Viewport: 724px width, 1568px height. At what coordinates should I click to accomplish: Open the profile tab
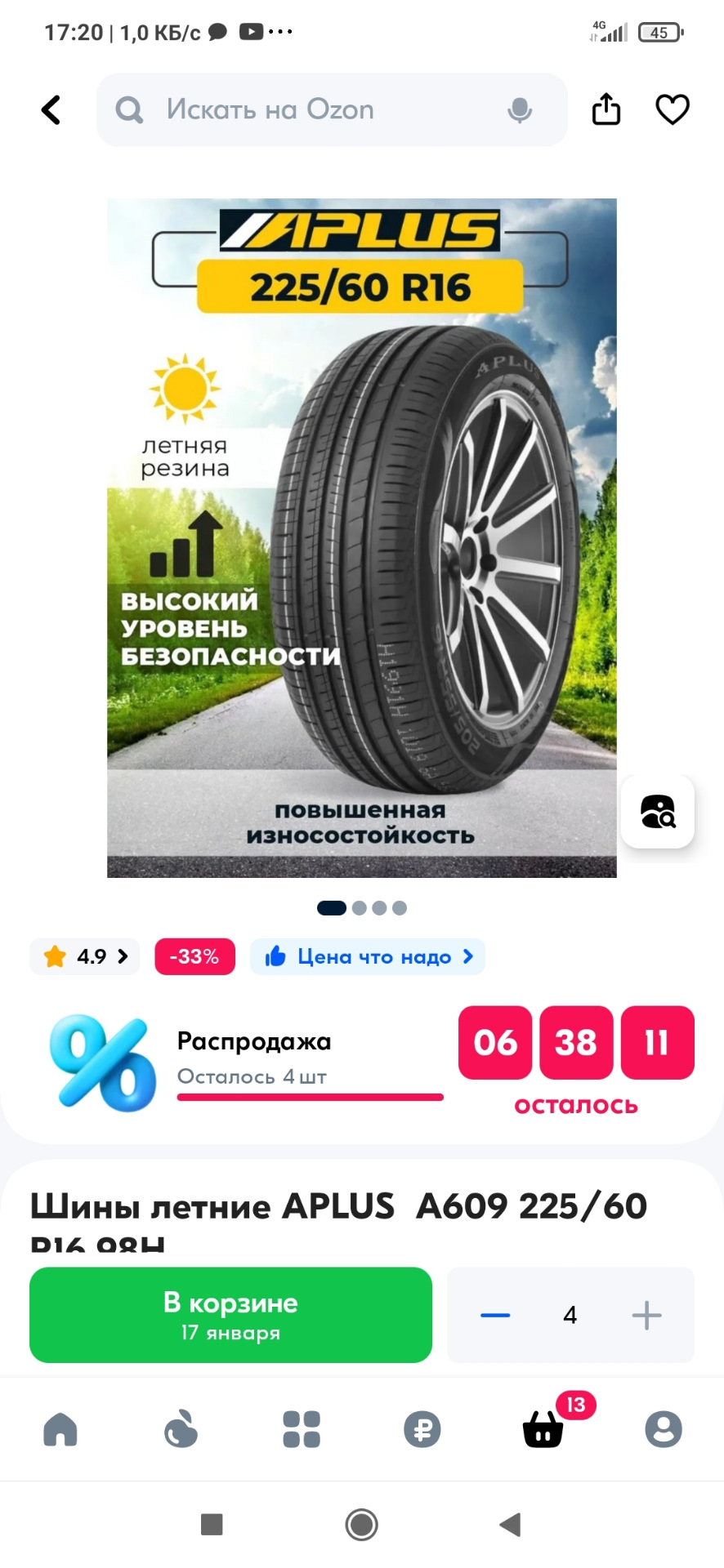point(664,1429)
